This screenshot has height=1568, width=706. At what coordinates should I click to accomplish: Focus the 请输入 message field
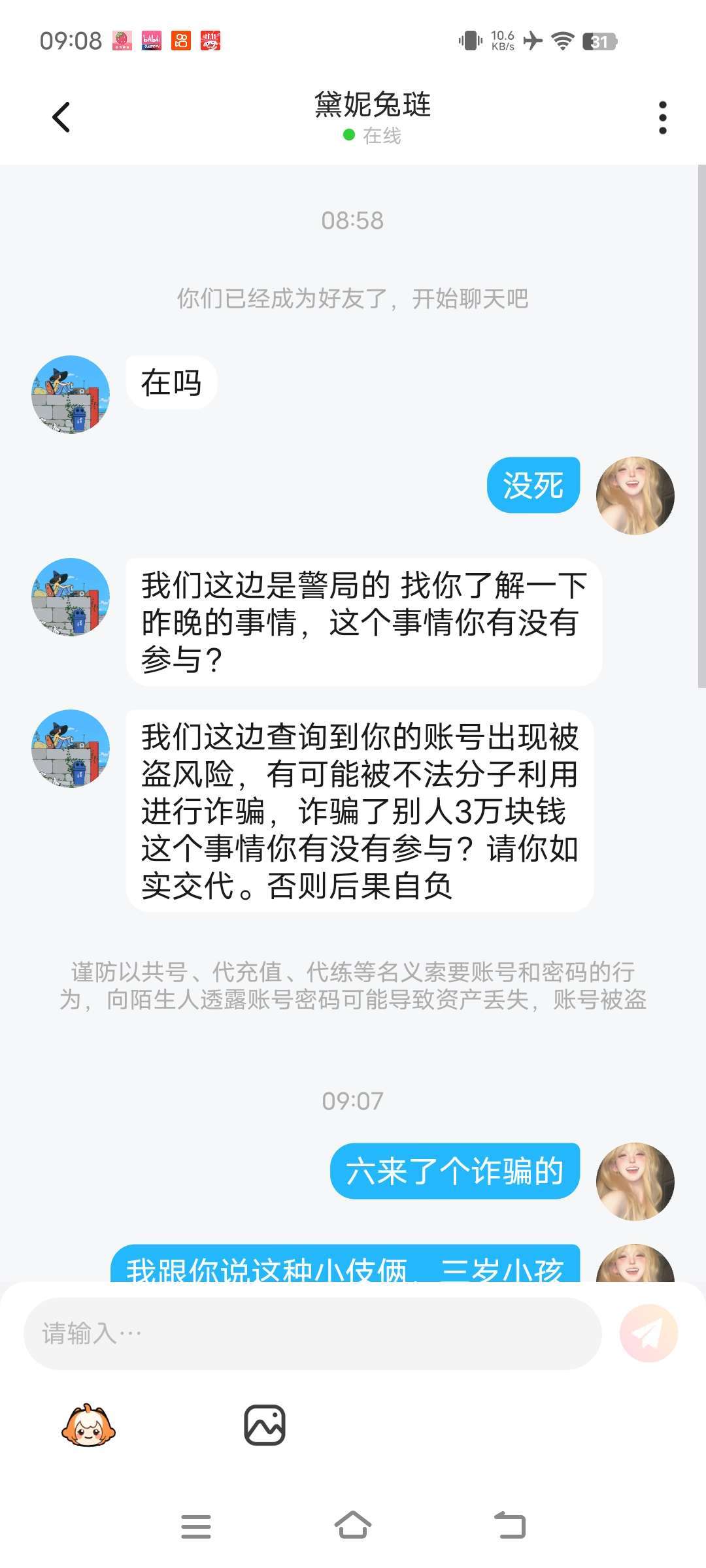click(x=312, y=1333)
